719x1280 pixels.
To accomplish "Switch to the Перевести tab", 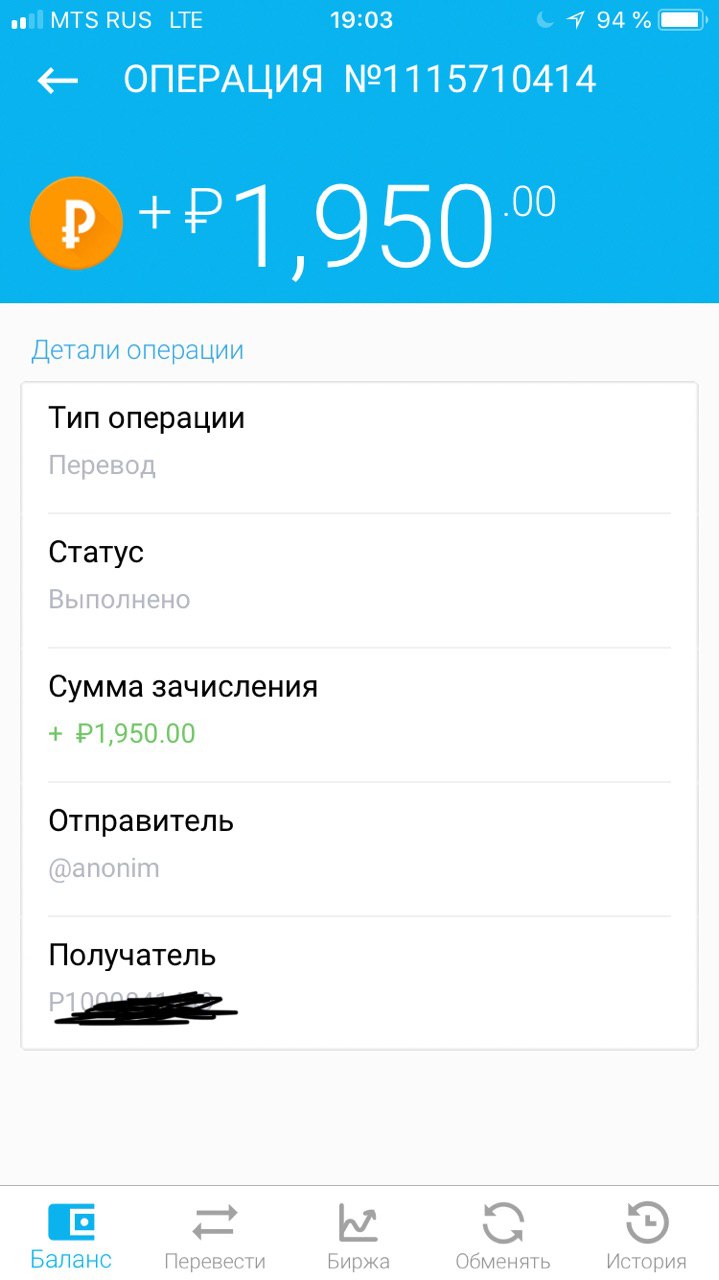I will 215,1236.
